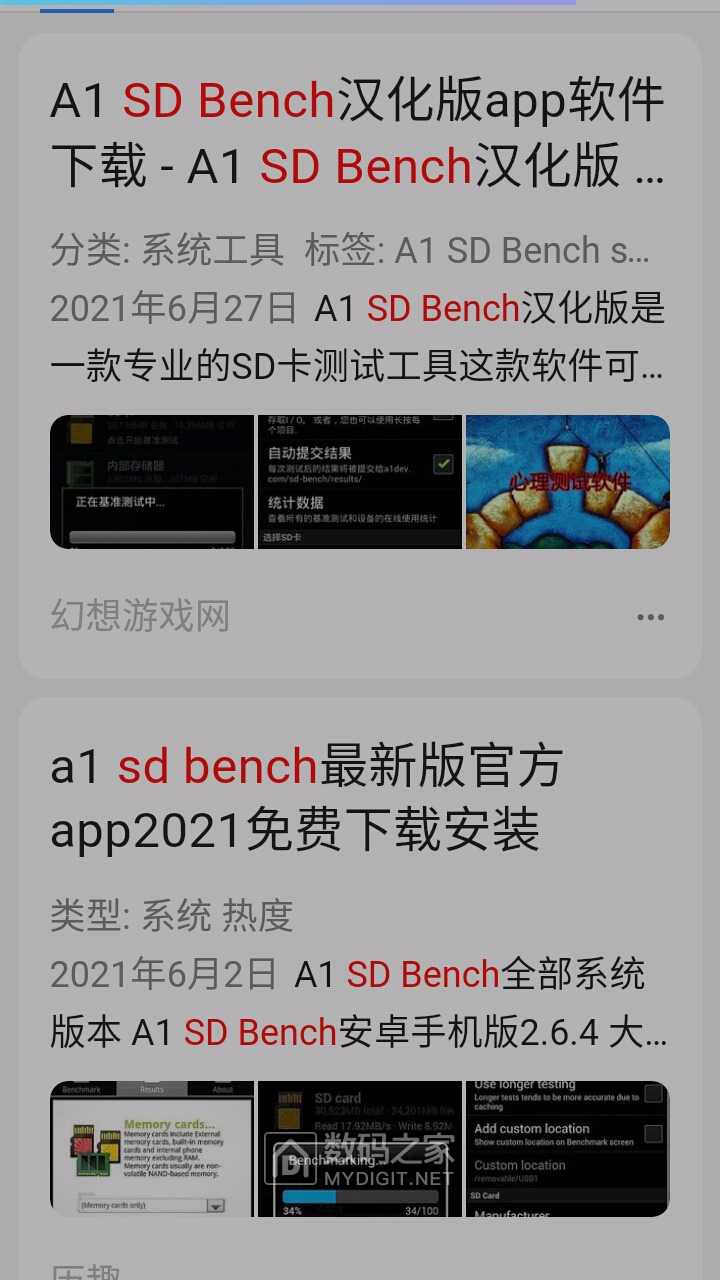View the 自动提交结果 screenshot thumbnail

[360, 482]
